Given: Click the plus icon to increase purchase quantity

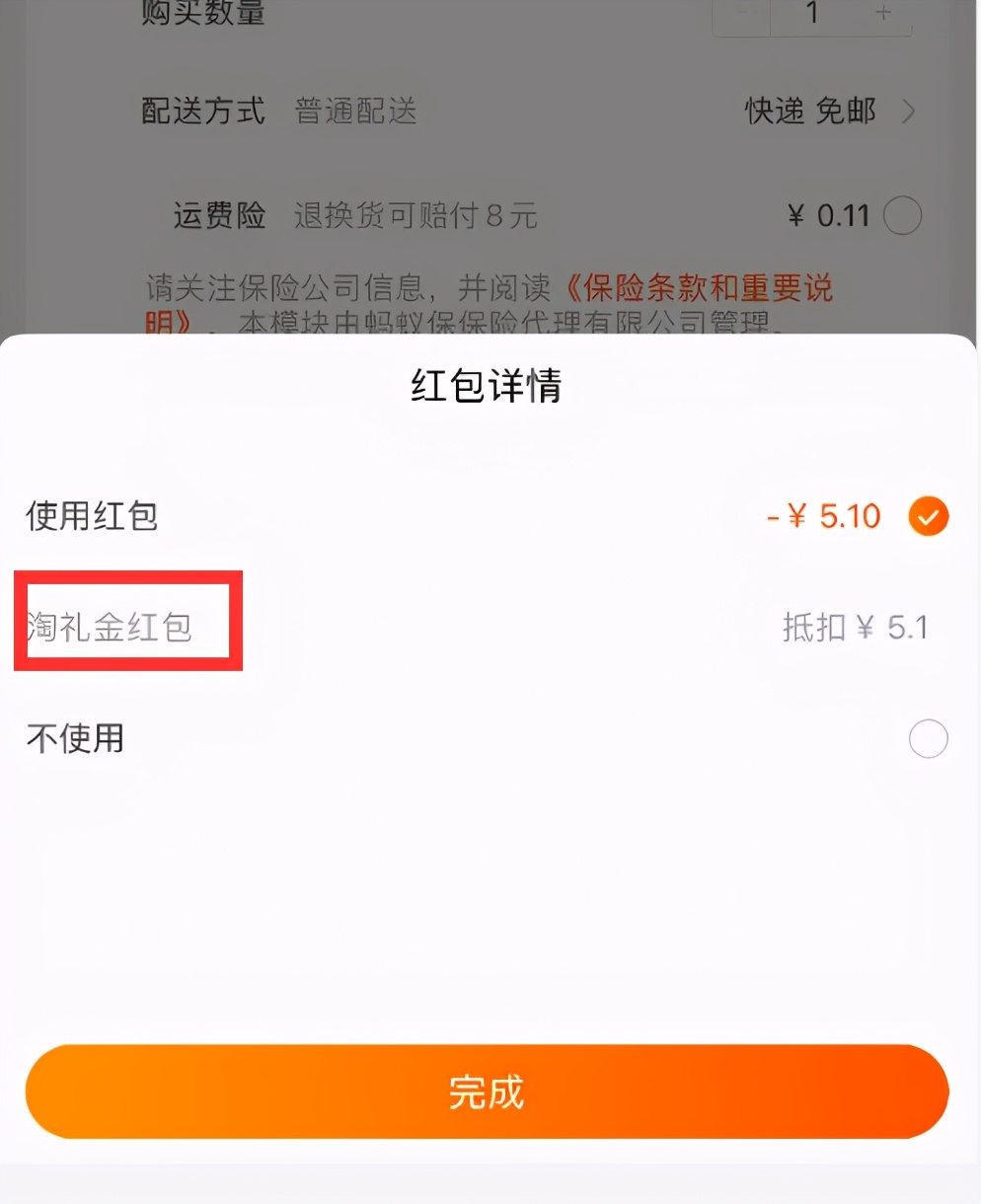Looking at the screenshot, I should [882, 14].
